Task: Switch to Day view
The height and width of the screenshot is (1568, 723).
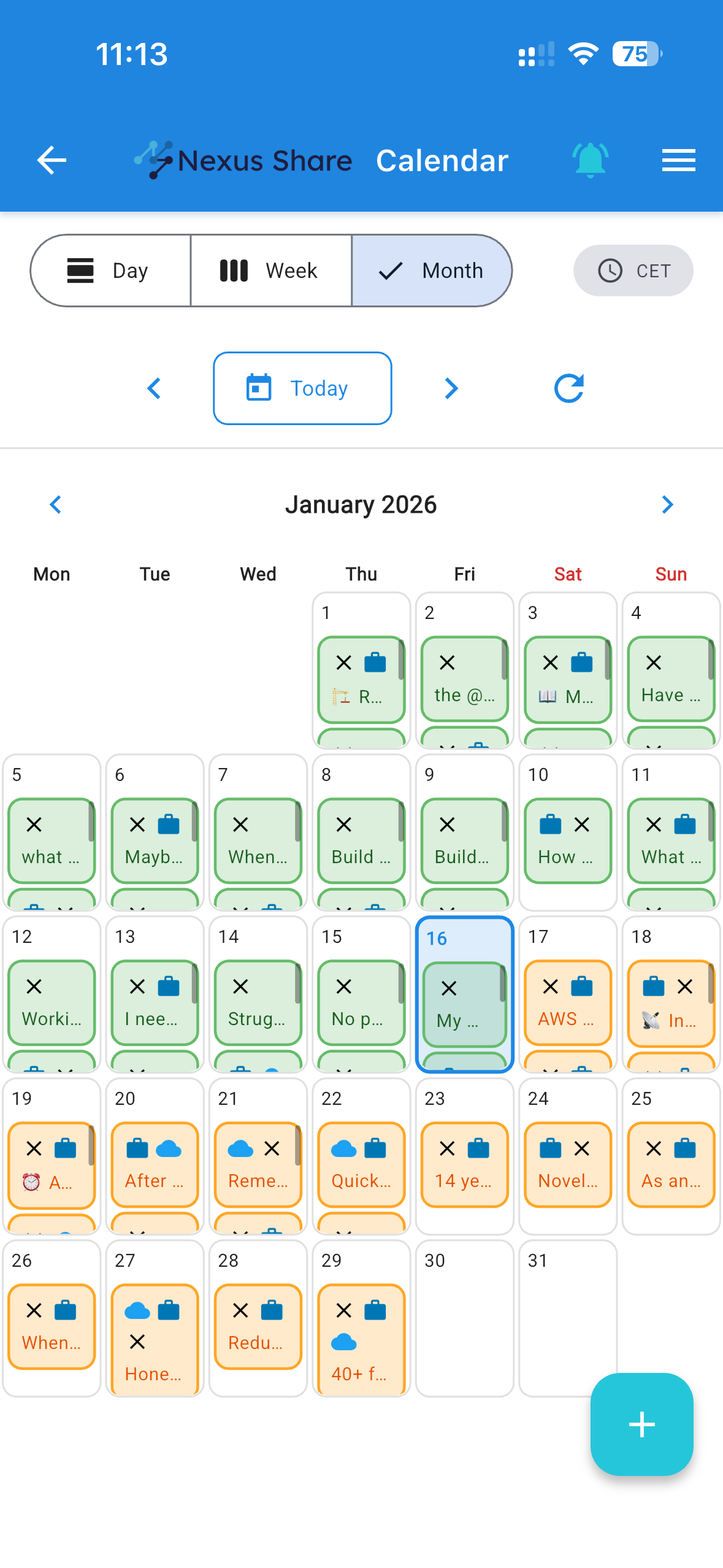Action: [110, 271]
